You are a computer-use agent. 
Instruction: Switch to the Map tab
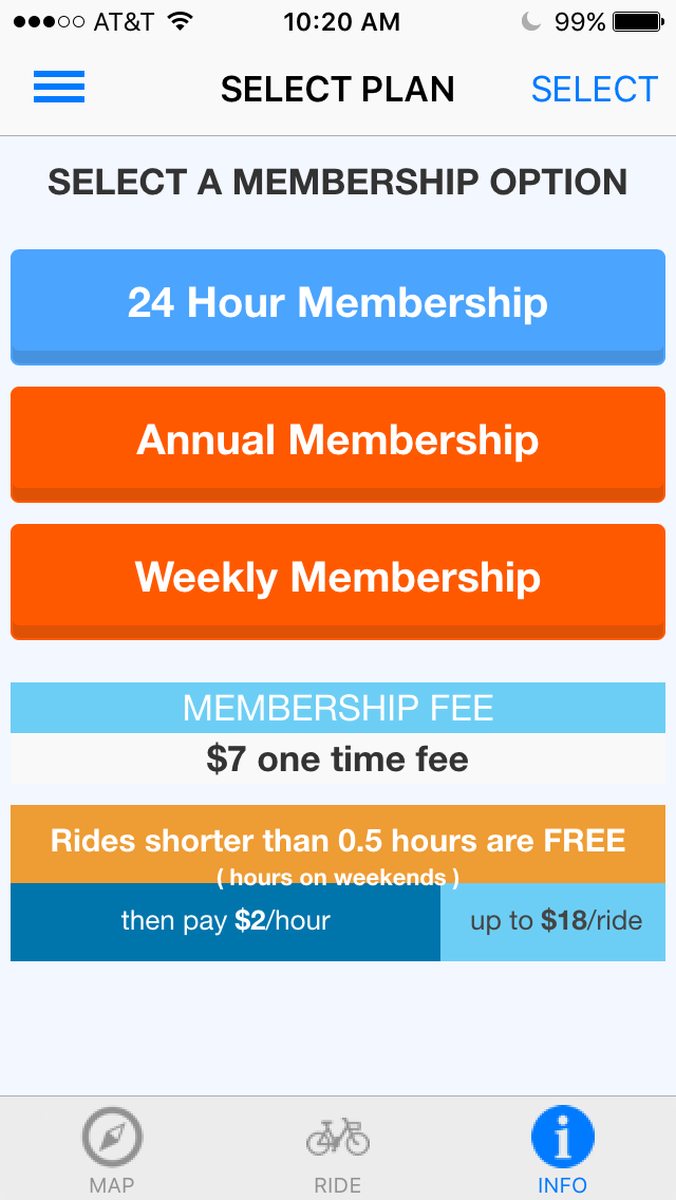click(x=112, y=1150)
